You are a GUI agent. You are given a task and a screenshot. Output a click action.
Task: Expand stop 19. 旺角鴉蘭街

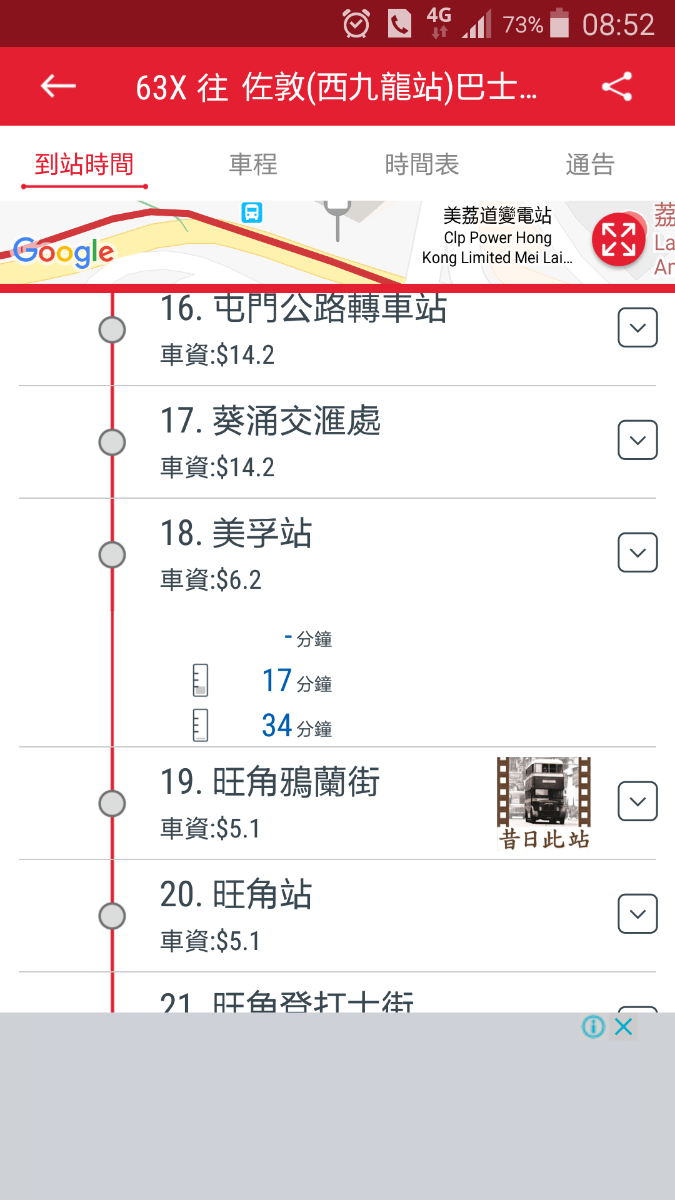(637, 800)
